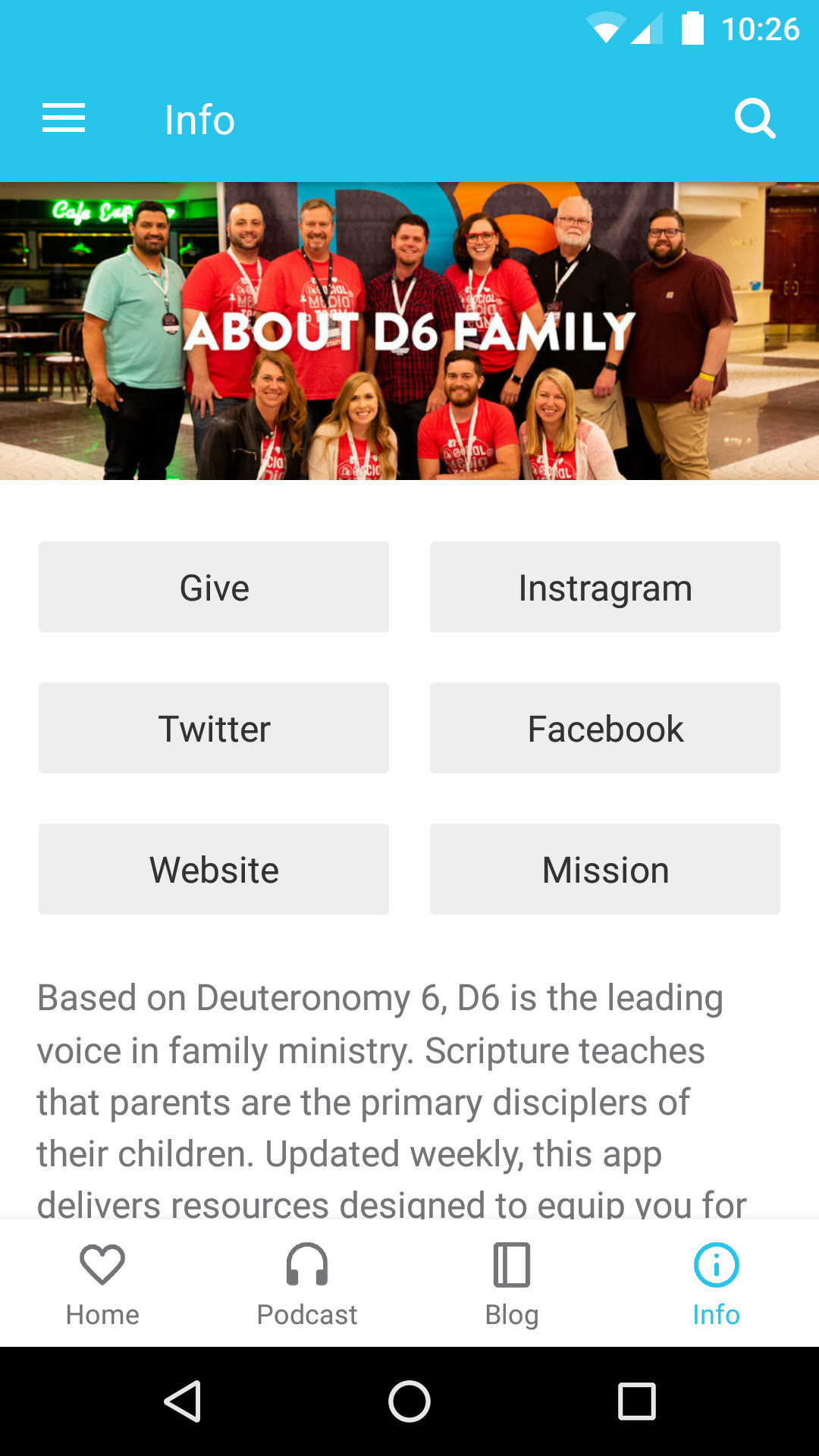Open the D6 Website

pyautogui.click(x=214, y=868)
